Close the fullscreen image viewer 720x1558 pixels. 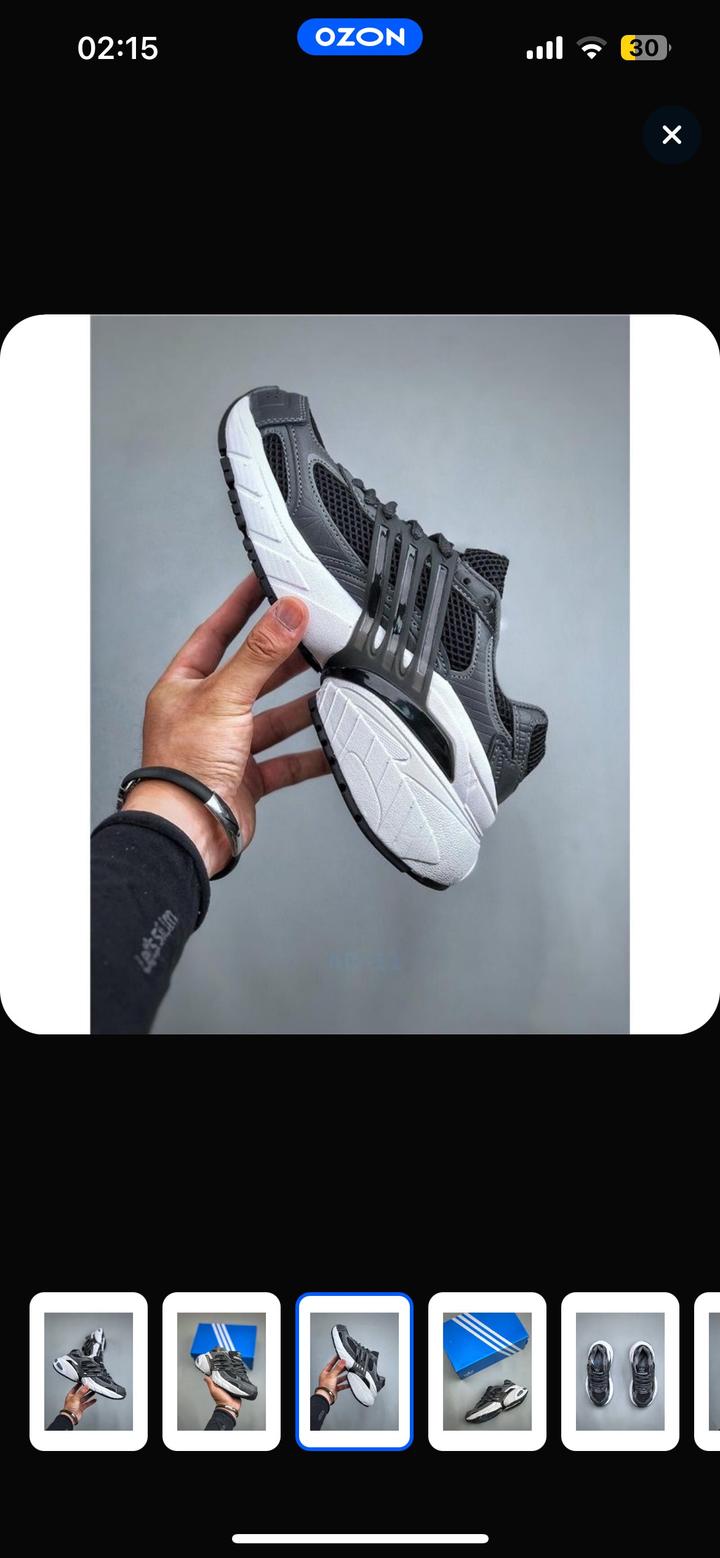click(x=671, y=135)
